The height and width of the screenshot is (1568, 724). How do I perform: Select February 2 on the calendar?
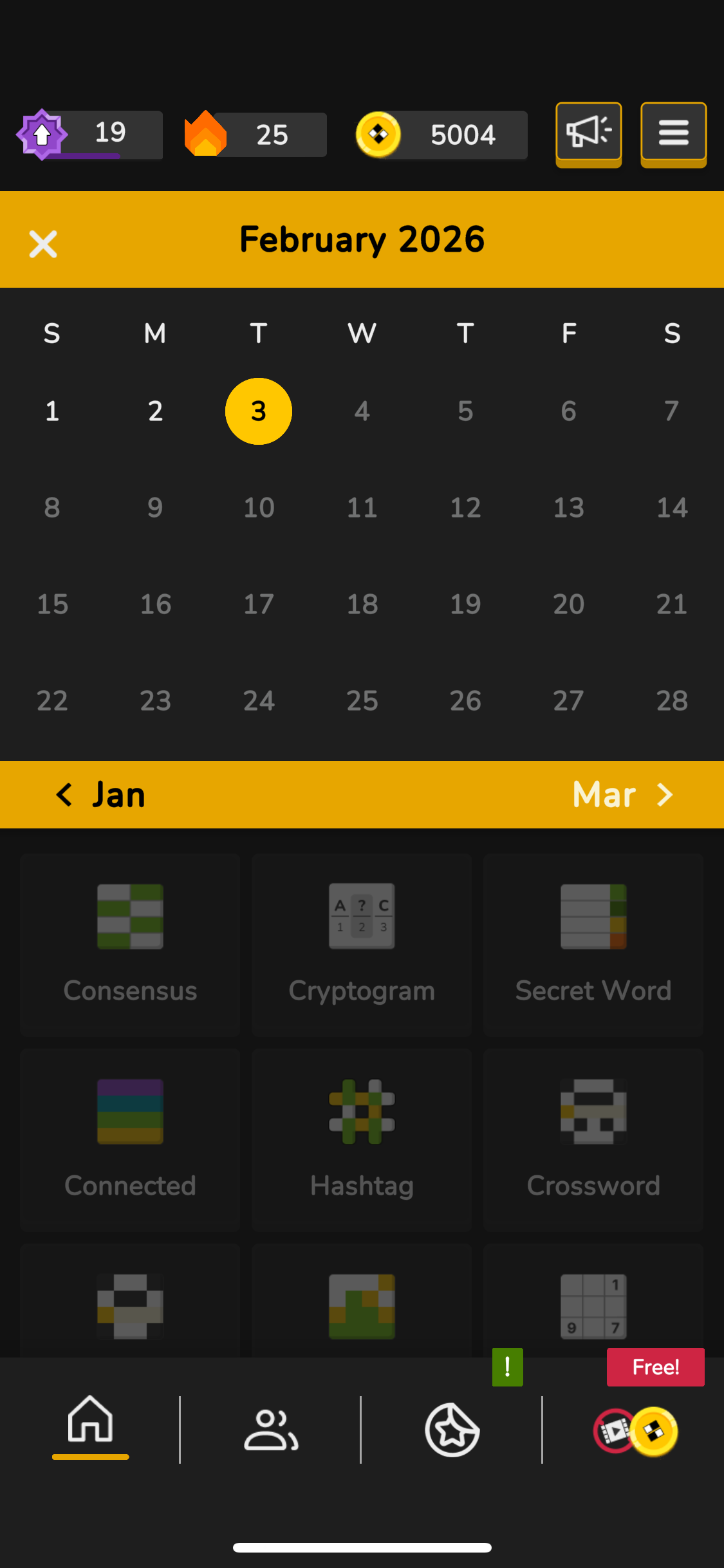[x=155, y=411]
